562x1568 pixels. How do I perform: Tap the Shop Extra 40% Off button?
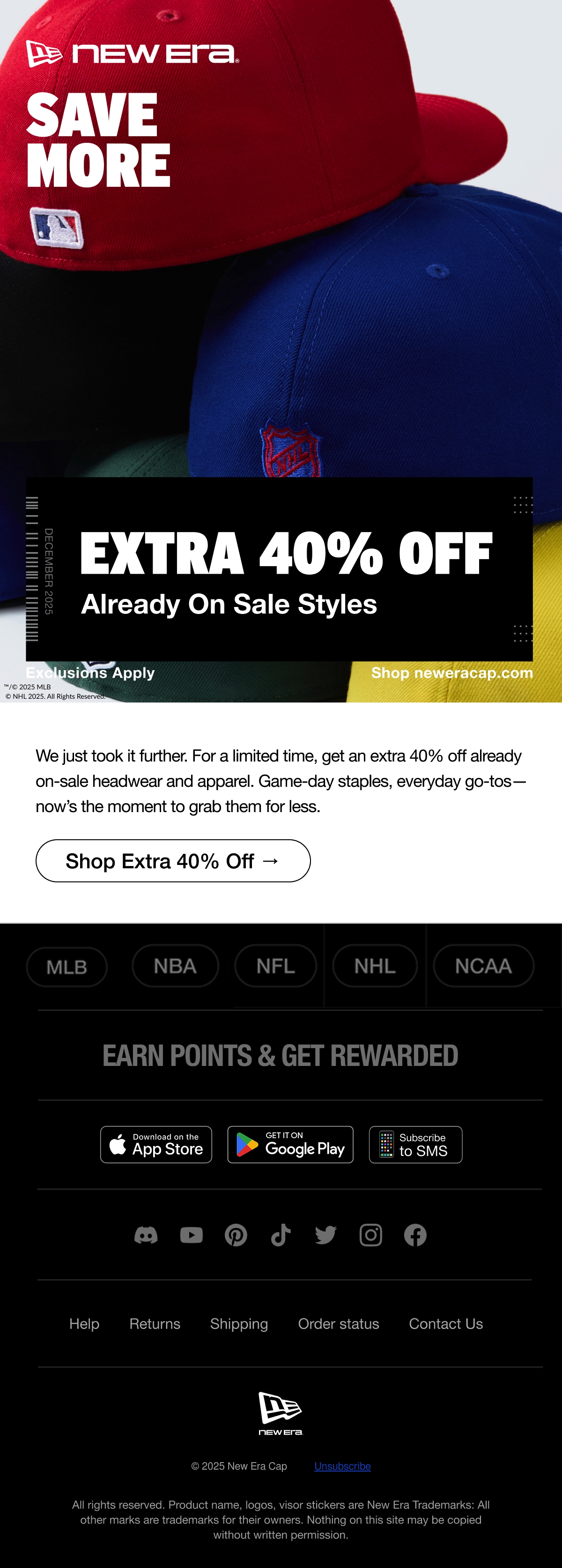coord(173,861)
